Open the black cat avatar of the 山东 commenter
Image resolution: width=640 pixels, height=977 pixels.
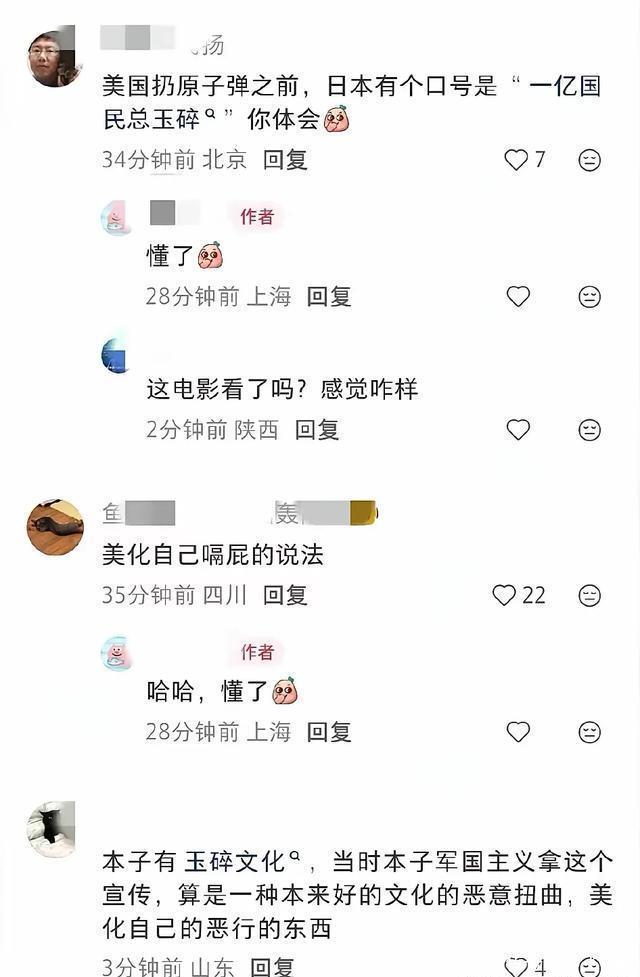pyautogui.click(x=51, y=829)
